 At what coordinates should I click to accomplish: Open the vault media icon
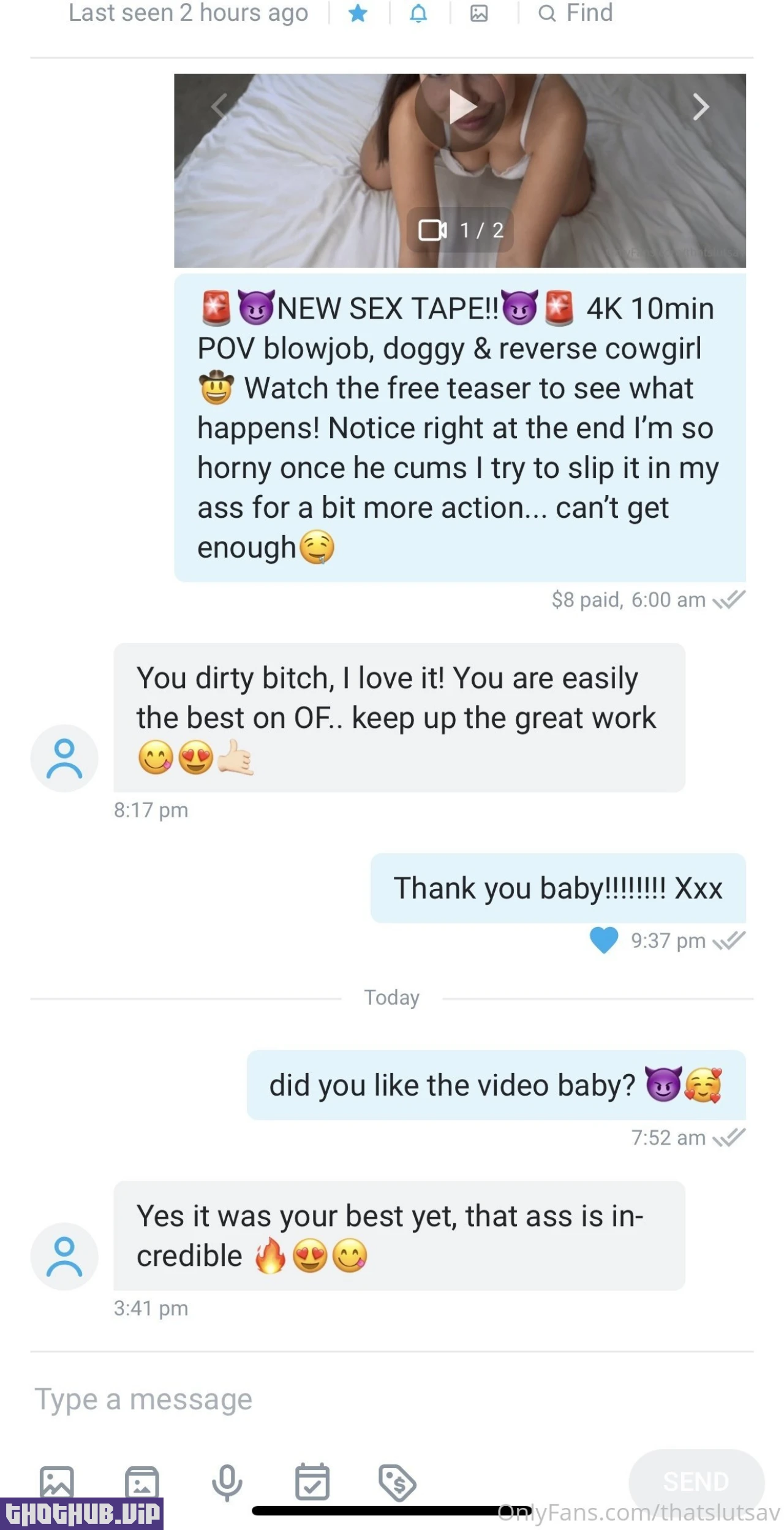click(142, 1482)
